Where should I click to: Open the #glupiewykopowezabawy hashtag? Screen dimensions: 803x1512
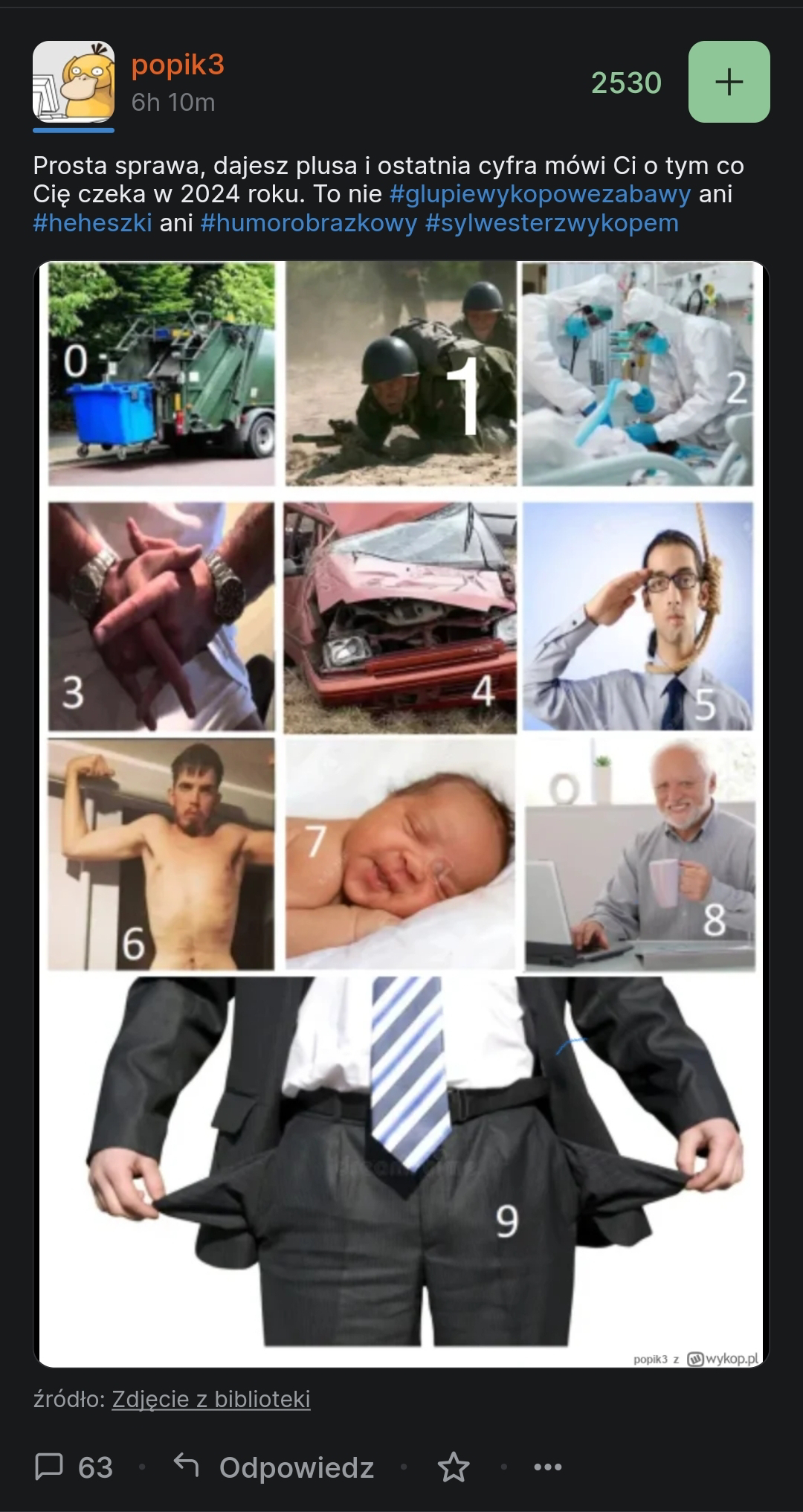(x=540, y=194)
